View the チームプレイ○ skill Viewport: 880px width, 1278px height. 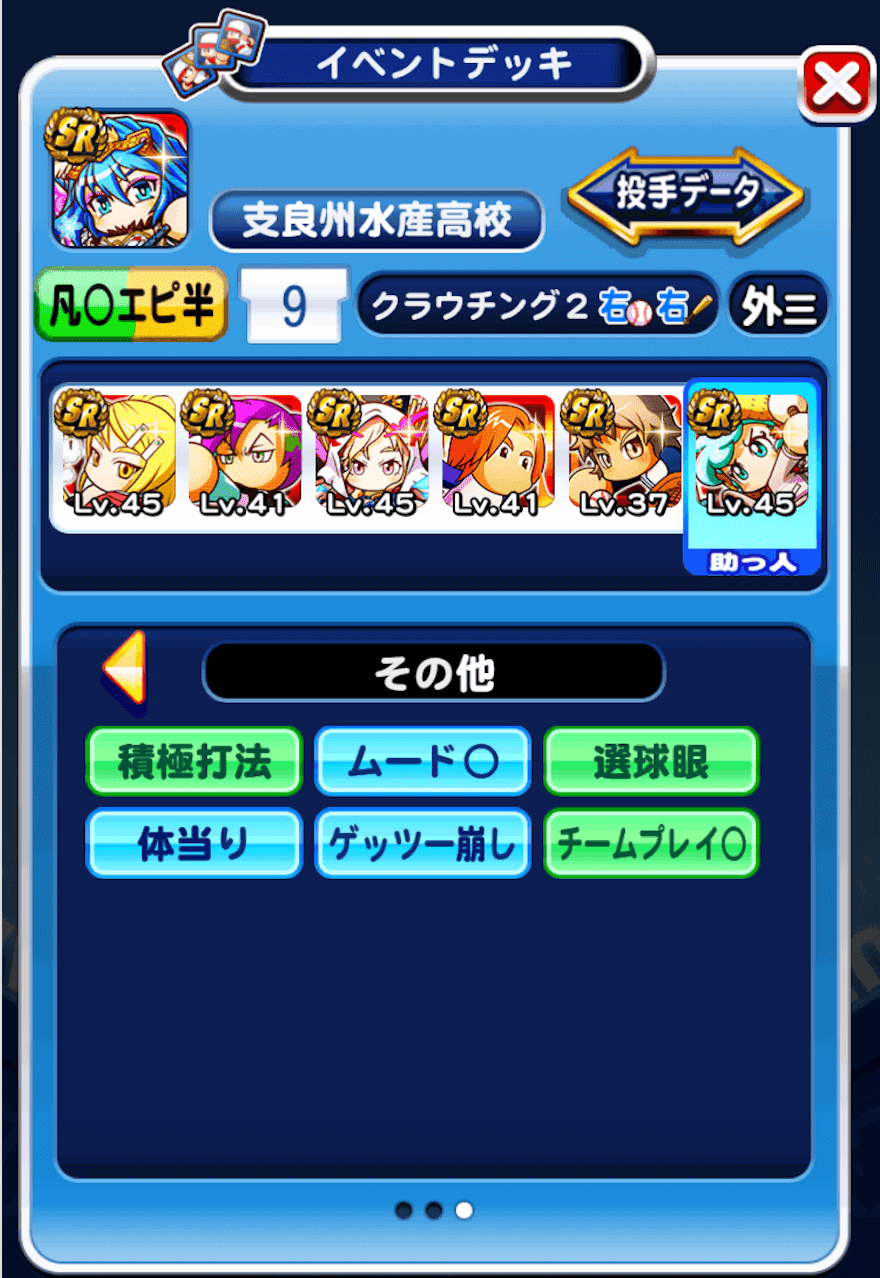point(651,843)
